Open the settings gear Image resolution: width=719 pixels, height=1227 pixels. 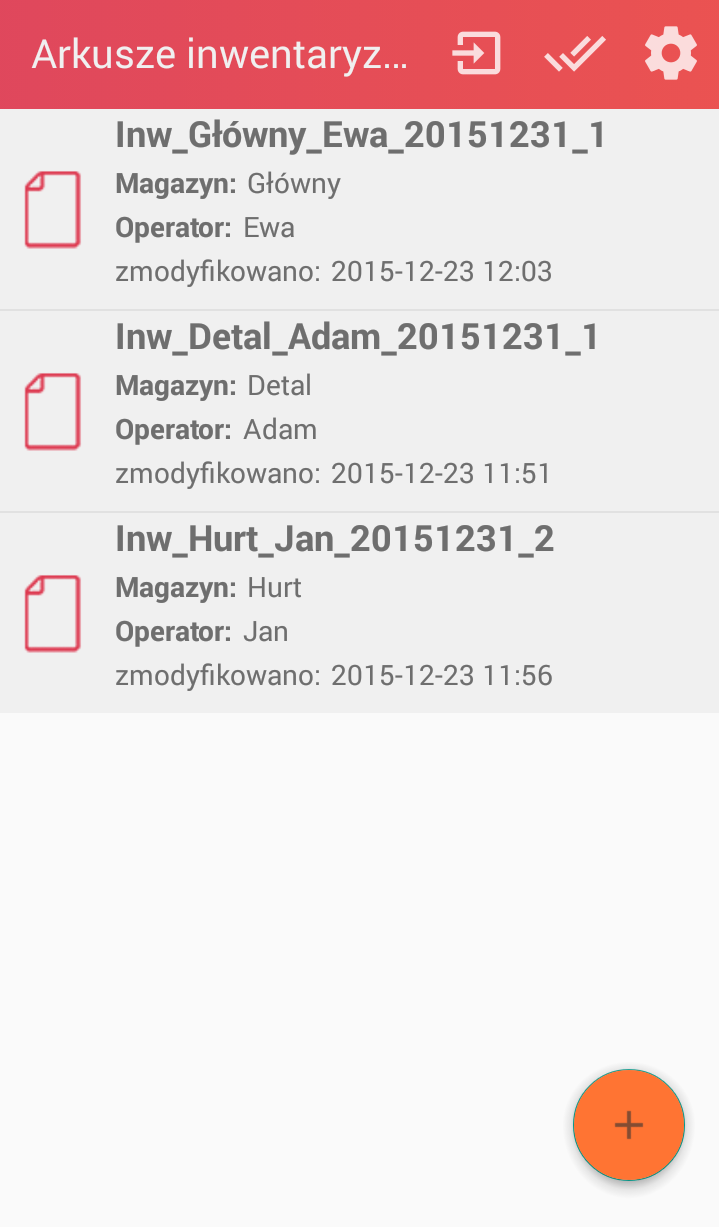pos(670,54)
